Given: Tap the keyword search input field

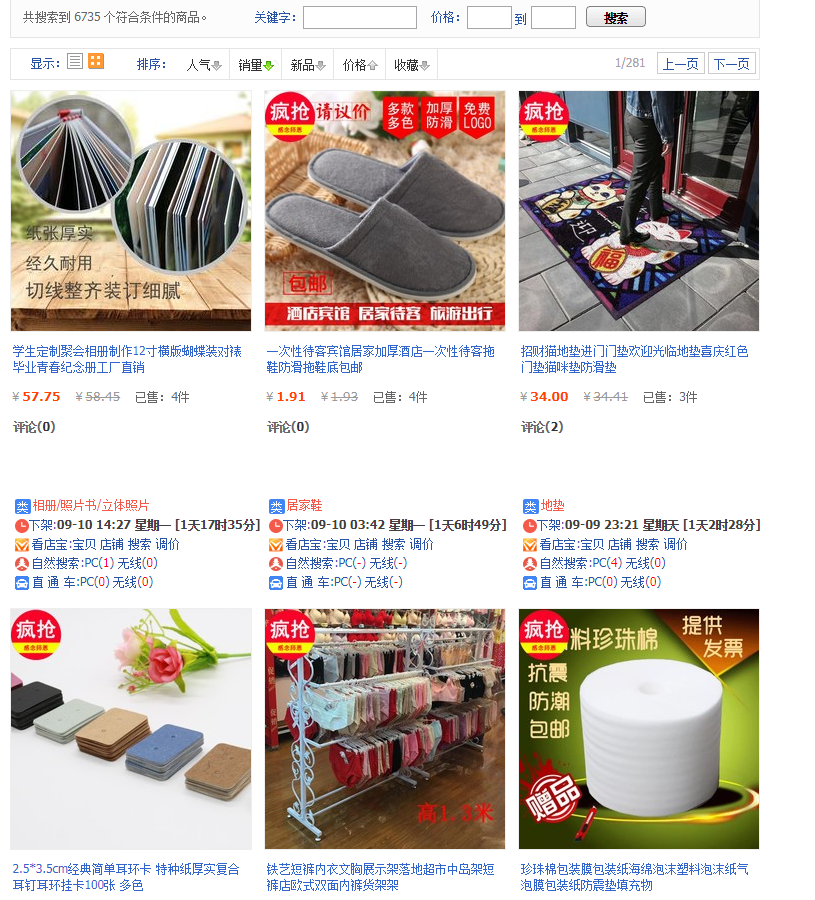Looking at the screenshot, I should [x=359, y=17].
